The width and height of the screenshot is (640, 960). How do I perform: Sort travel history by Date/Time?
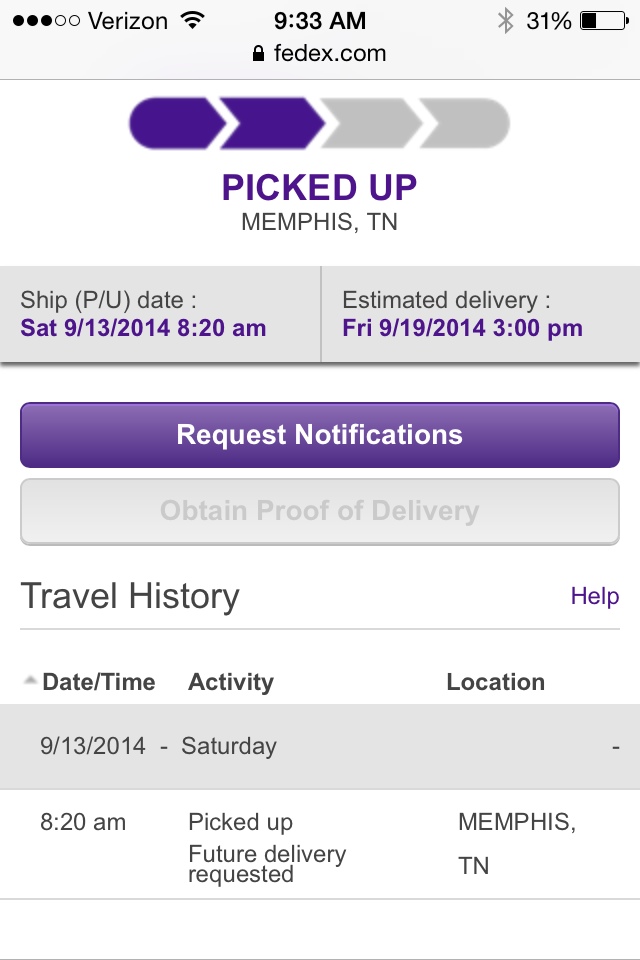coord(97,682)
